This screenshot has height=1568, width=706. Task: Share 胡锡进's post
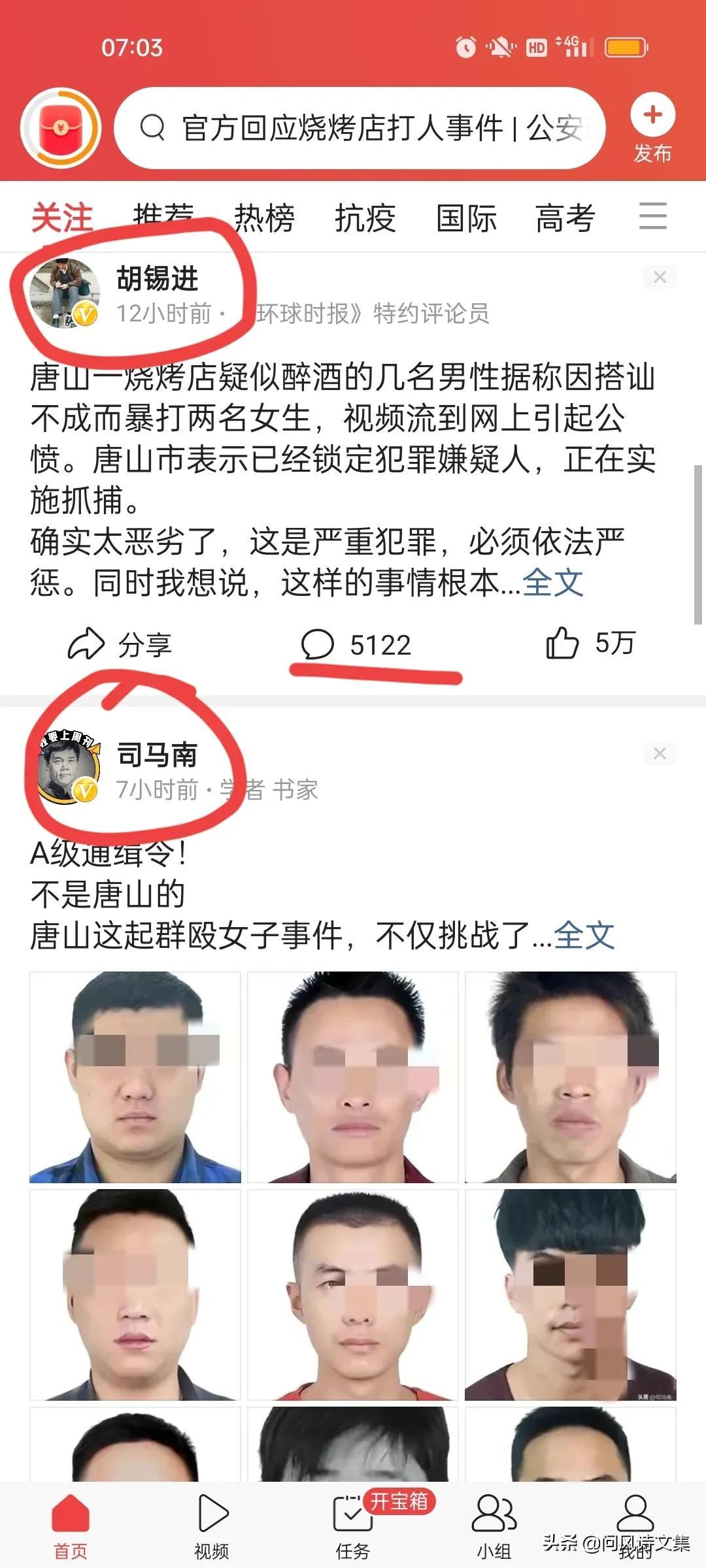point(119,644)
